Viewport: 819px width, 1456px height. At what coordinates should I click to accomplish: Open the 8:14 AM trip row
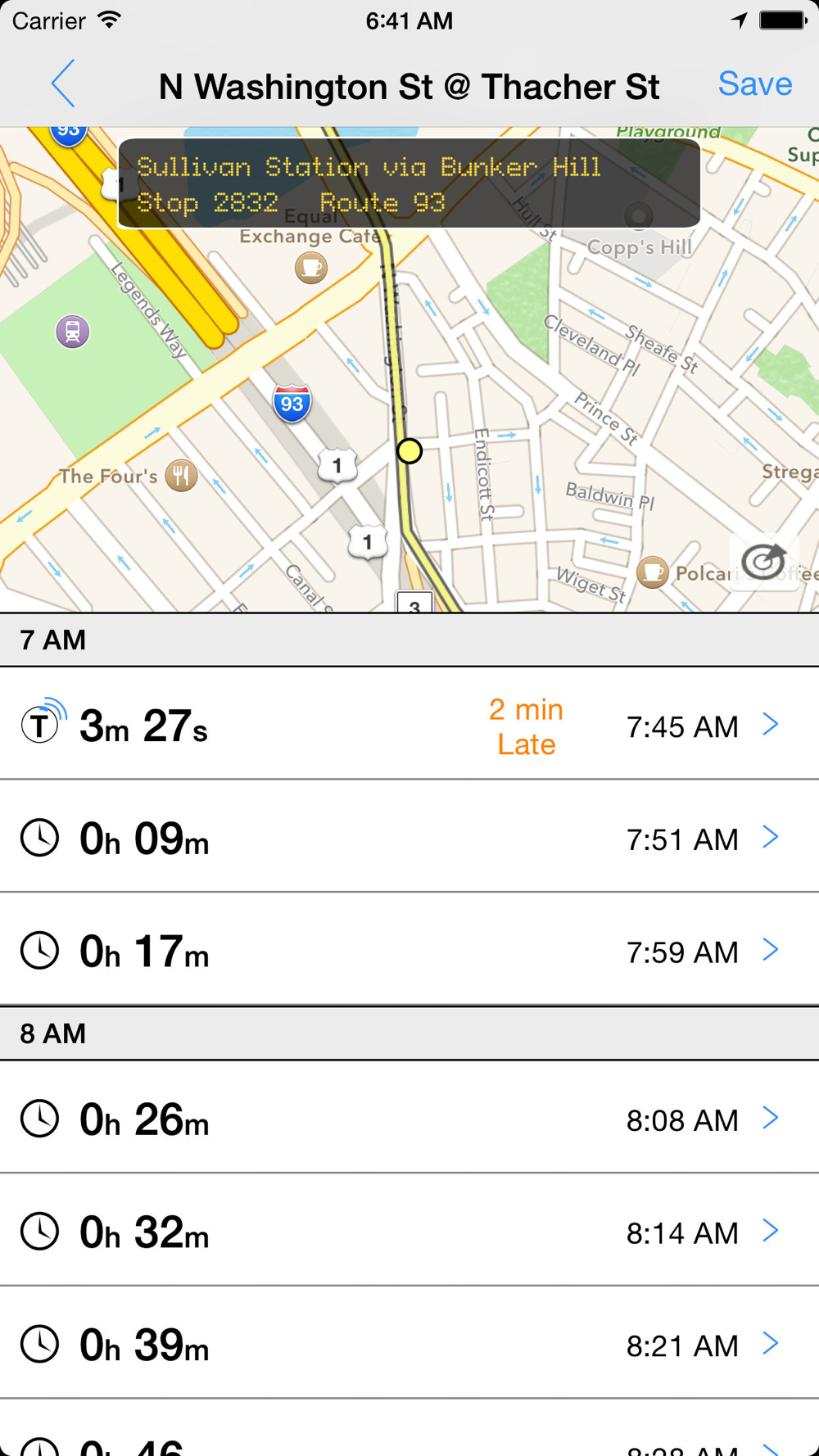coord(409,1231)
